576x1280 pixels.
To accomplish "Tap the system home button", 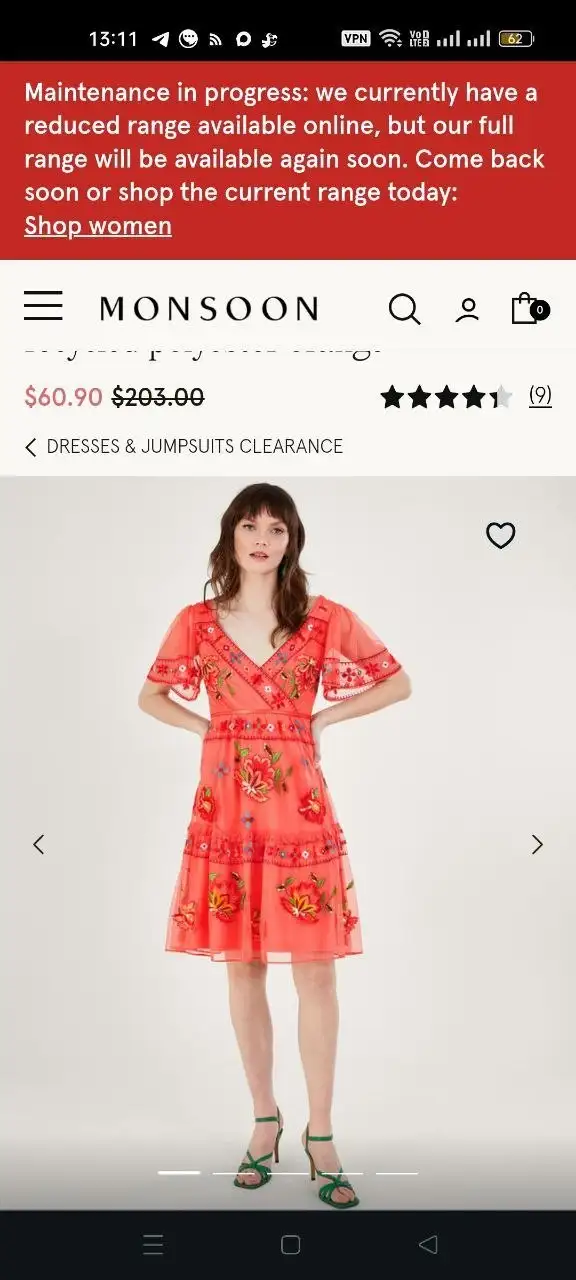I will pos(290,1244).
